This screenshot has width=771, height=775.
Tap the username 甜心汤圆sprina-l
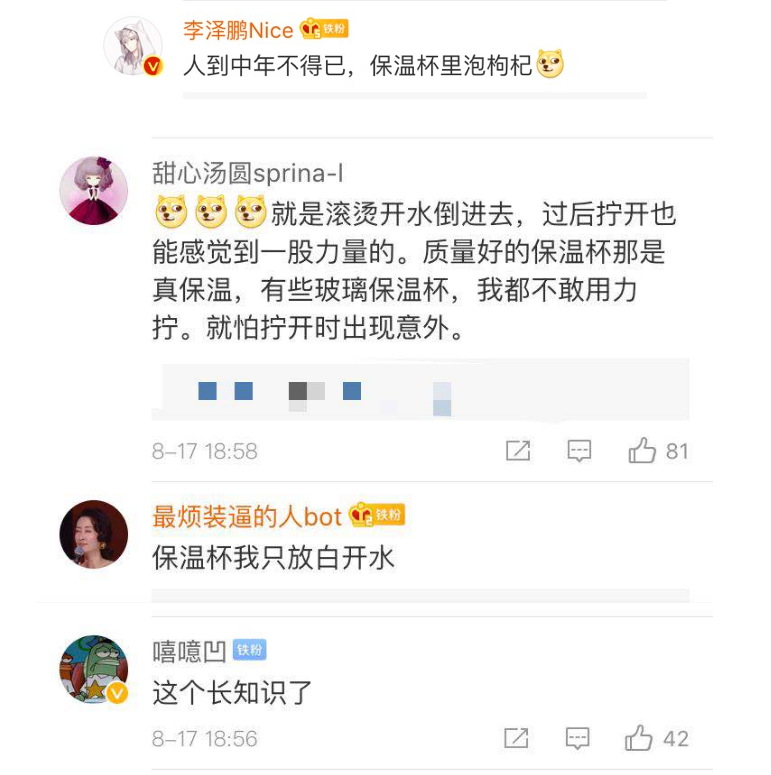[247, 173]
